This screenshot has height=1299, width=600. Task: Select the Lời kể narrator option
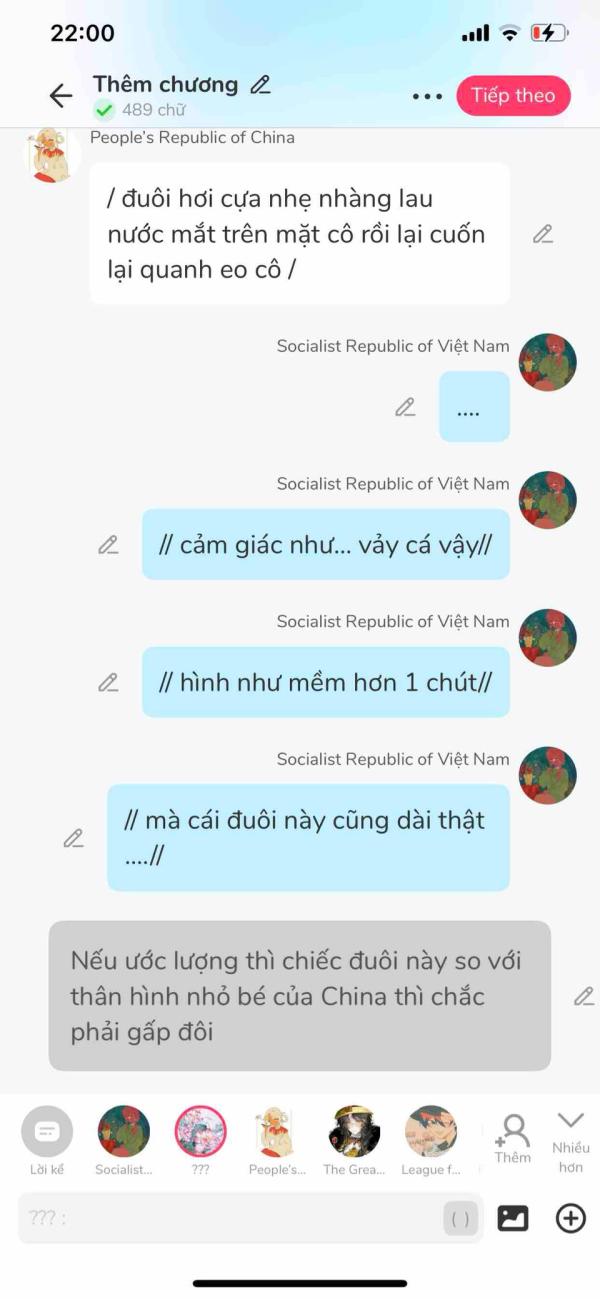click(x=47, y=1140)
